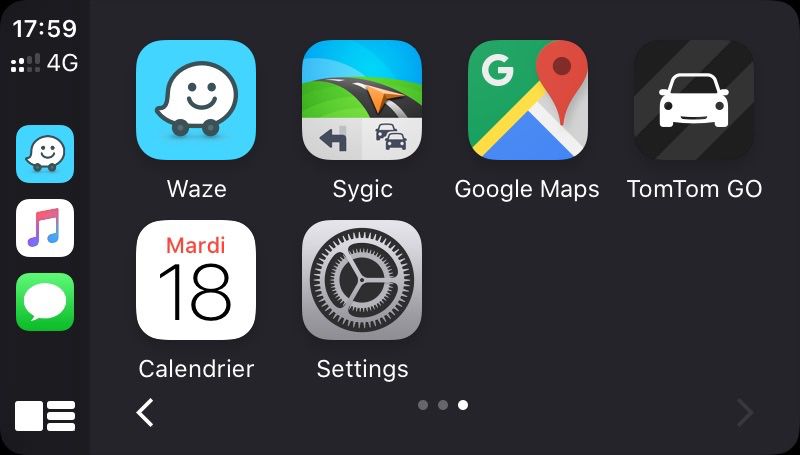Launch Sygic navigation
The width and height of the screenshot is (800, 455).
pyautogui.click(x=362, y=100)
